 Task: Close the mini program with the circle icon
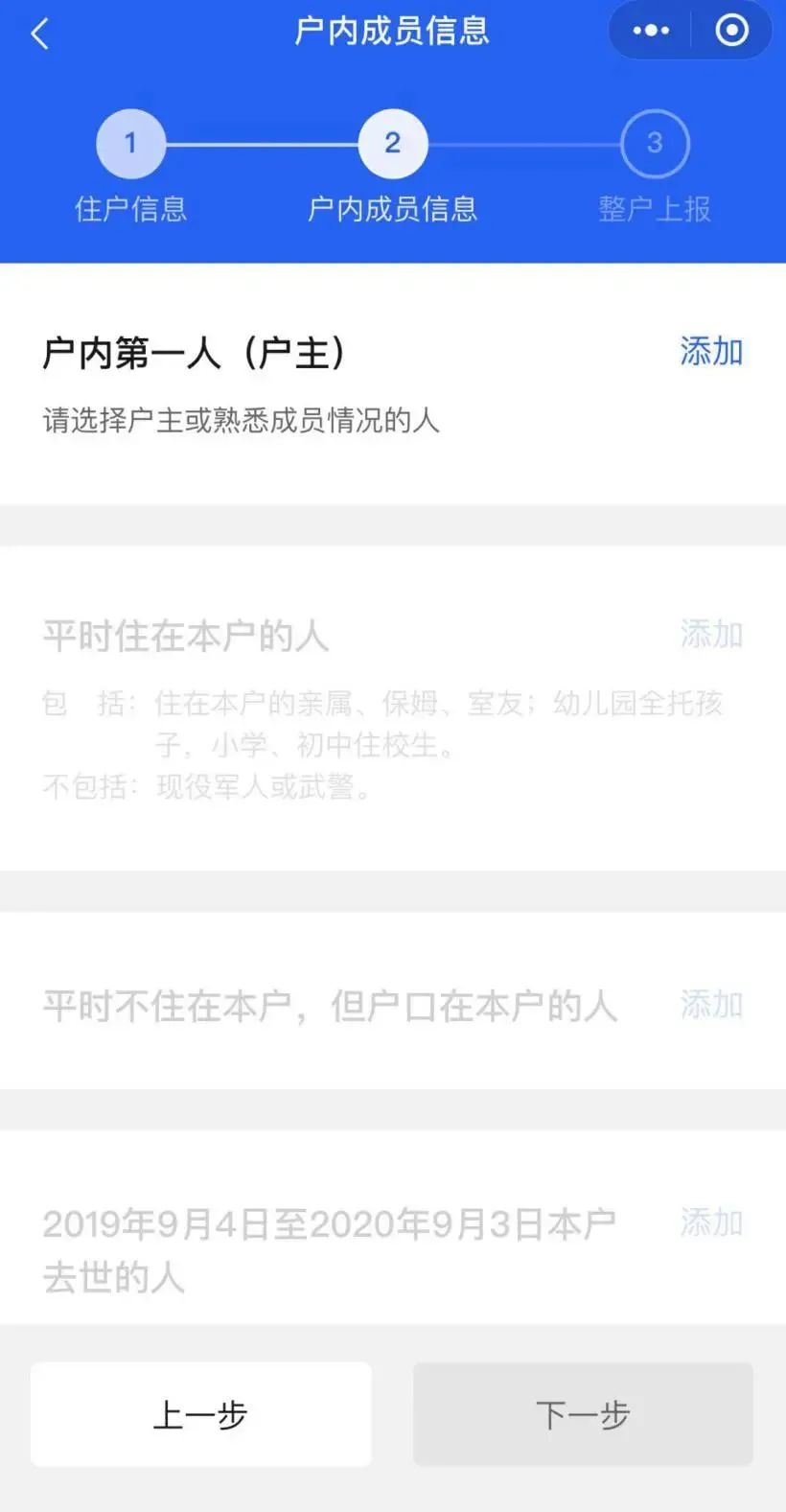click(x=732, y=31)
